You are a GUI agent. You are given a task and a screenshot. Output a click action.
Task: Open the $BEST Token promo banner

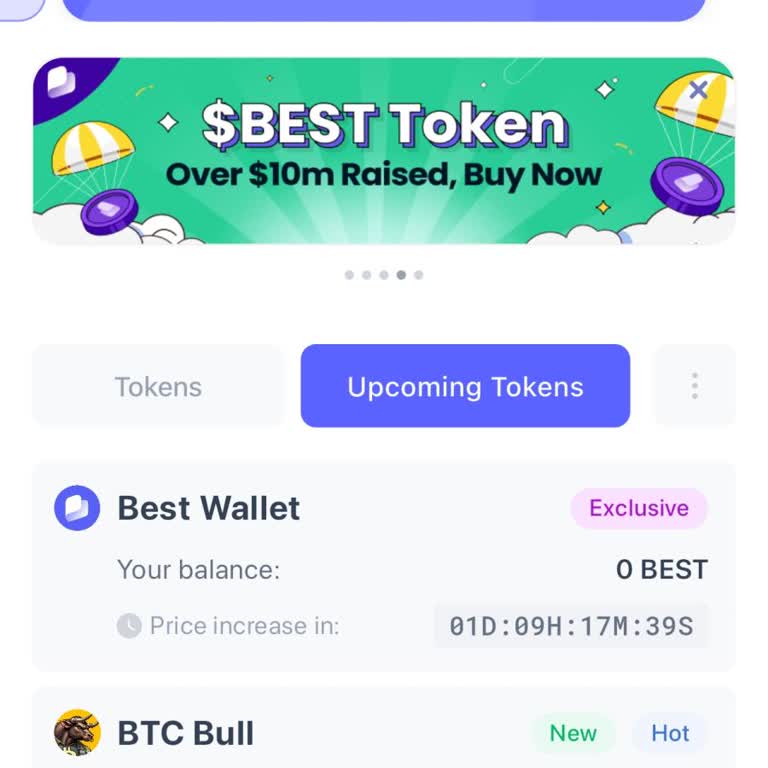pos(384,152)
